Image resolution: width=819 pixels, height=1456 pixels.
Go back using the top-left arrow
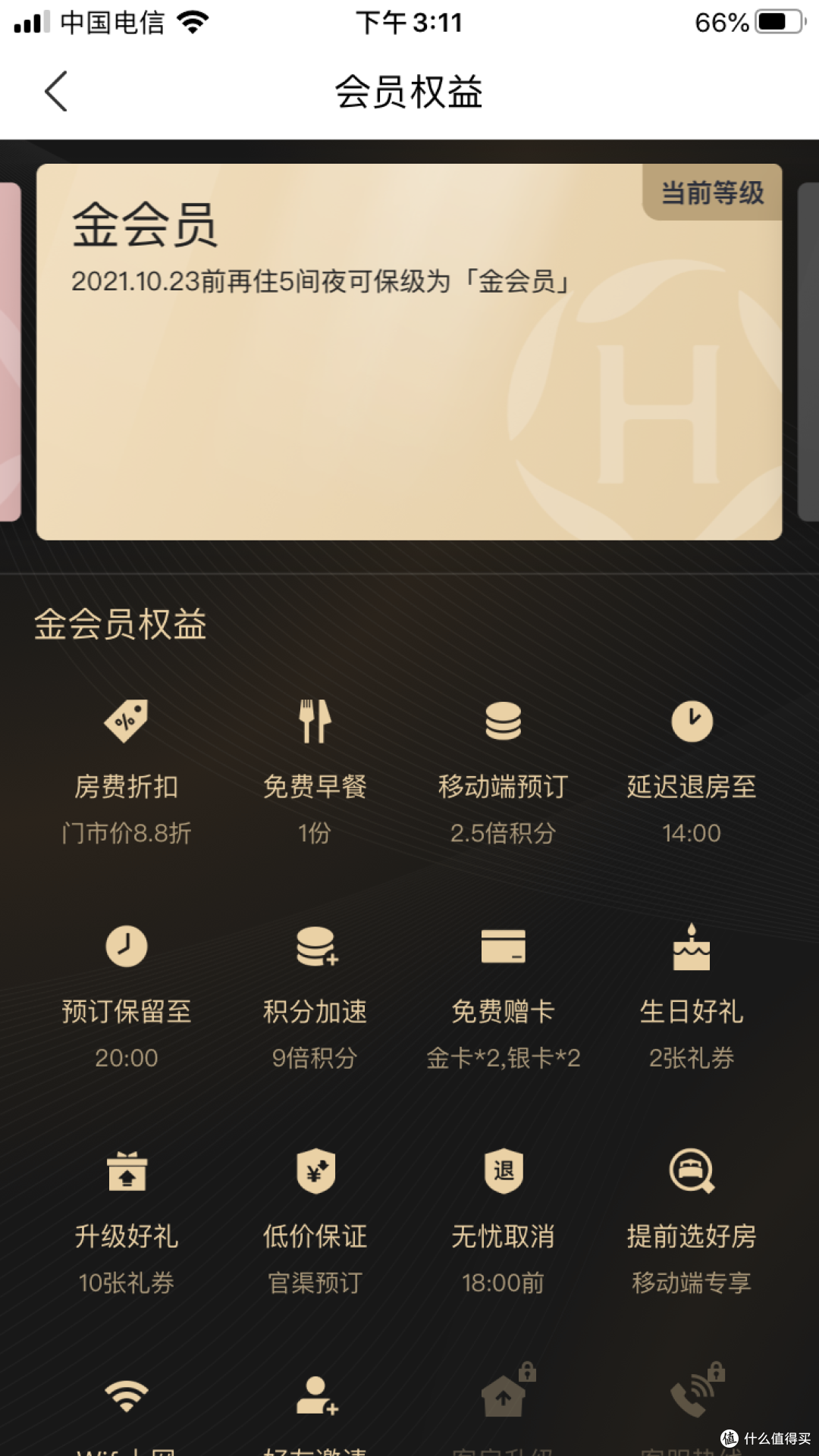pyautogui.click(x=55, y=91)
